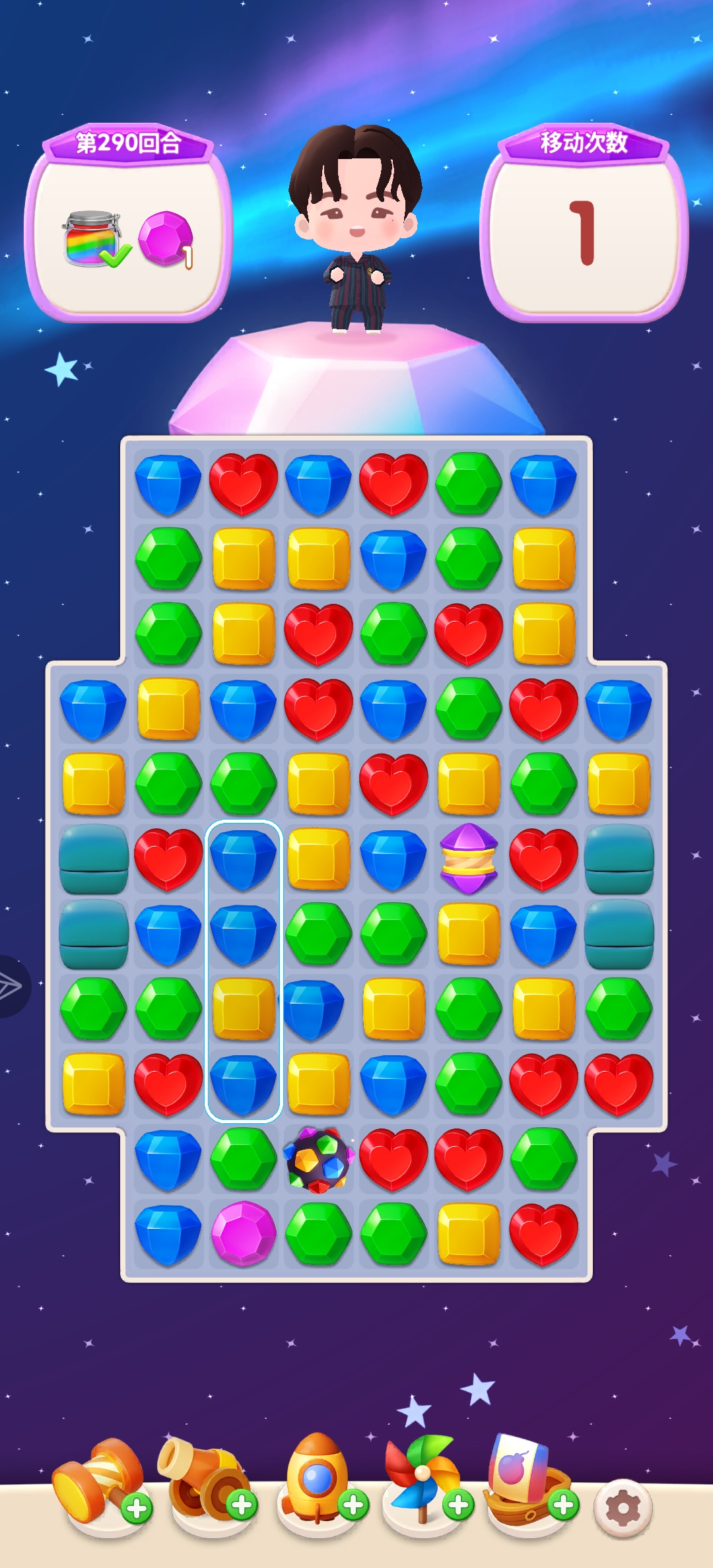
Task: Use the hammer booster
Action: (x=99, y=1482)
